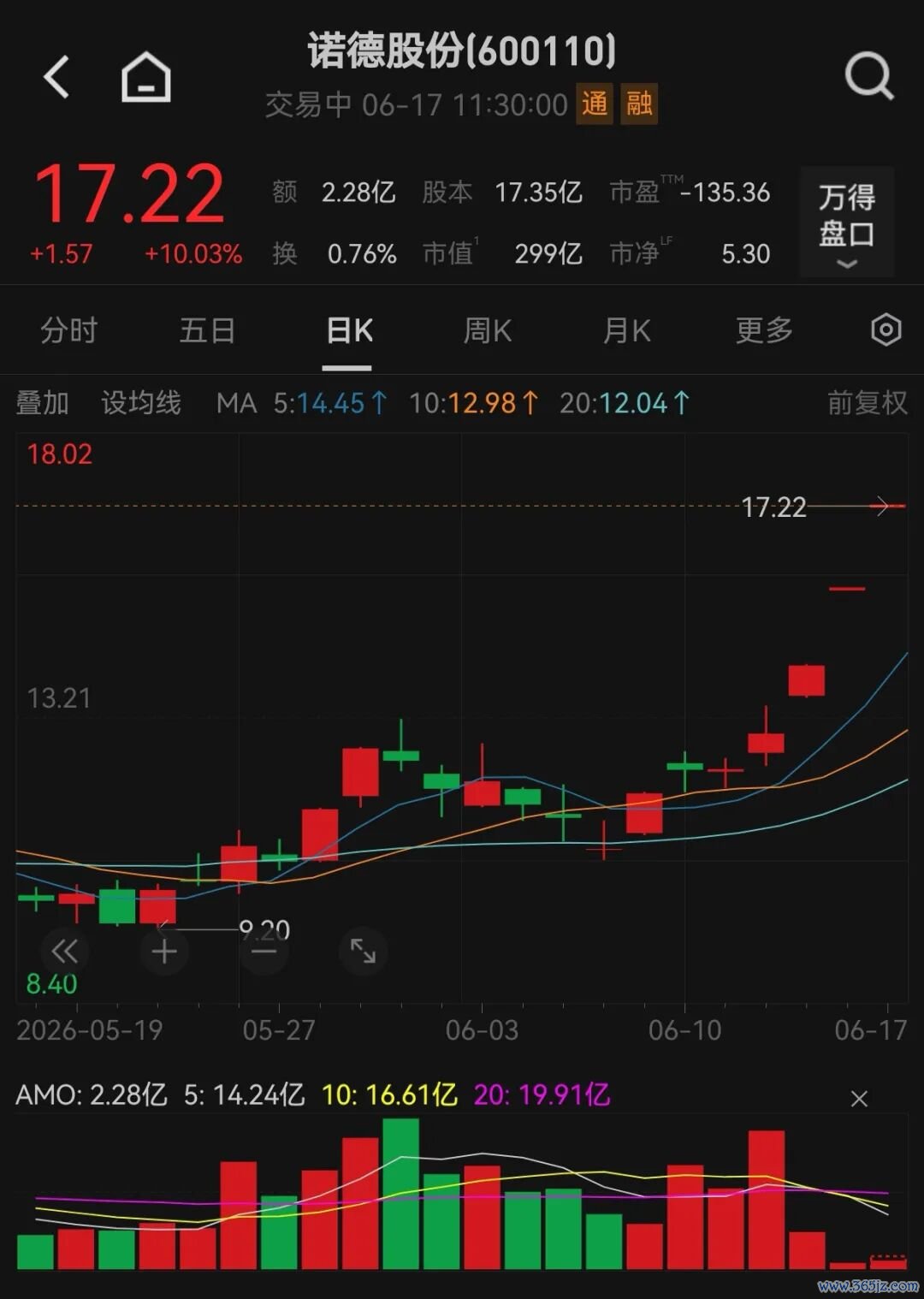Switch to the 分时 tab
The image size is (924, 1299).
(69, 330)
